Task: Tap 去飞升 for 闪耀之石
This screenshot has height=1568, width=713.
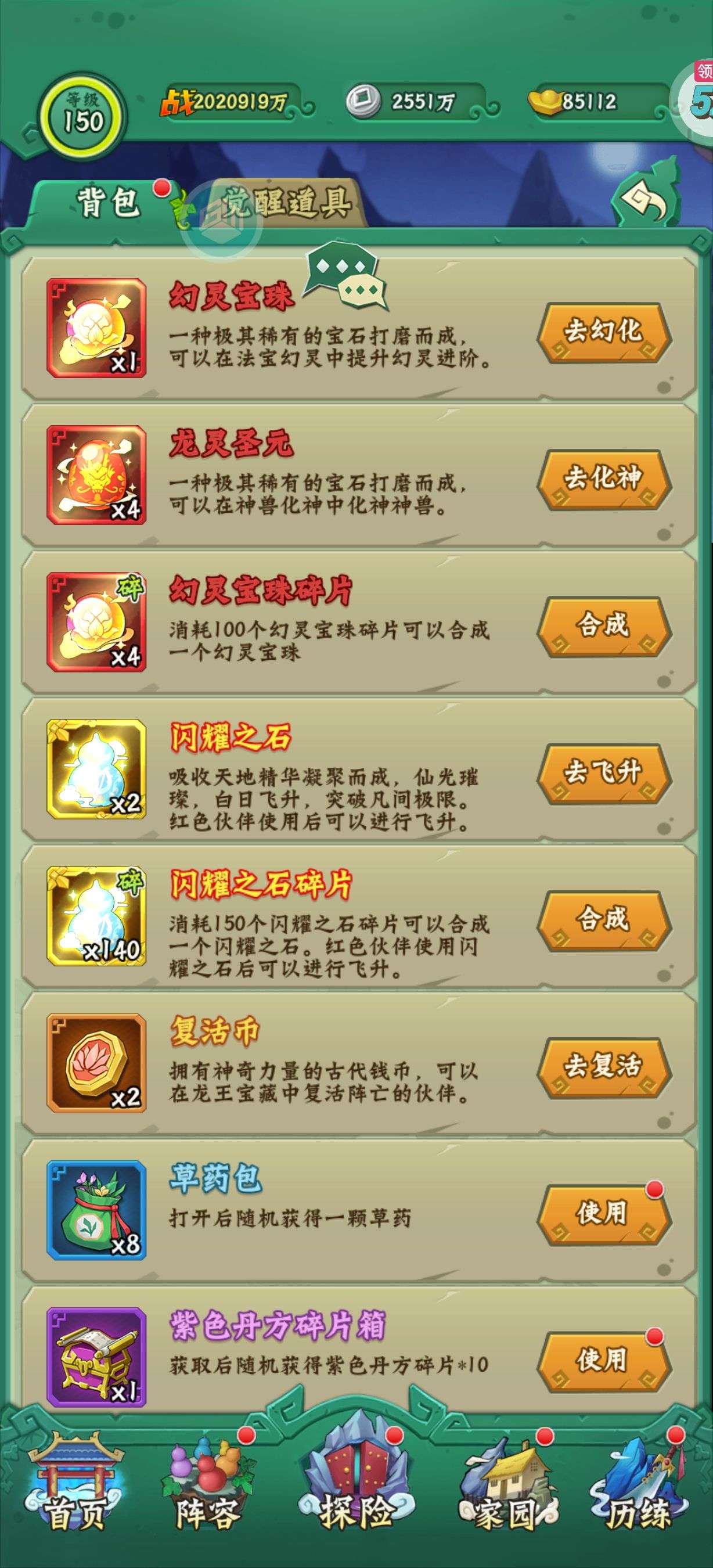Action: click(x=604, y=773)
